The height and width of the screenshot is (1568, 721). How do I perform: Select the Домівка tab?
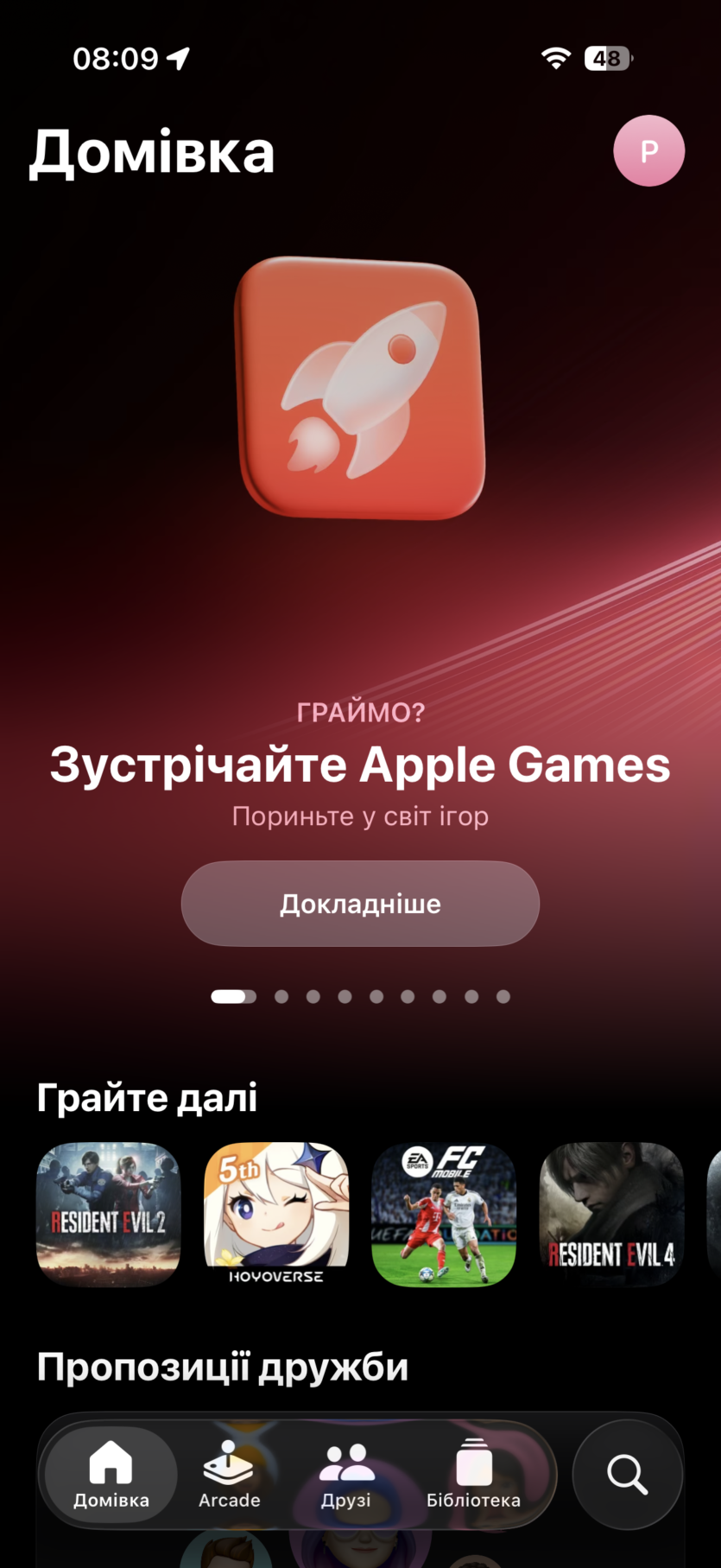click(111, 1474)
